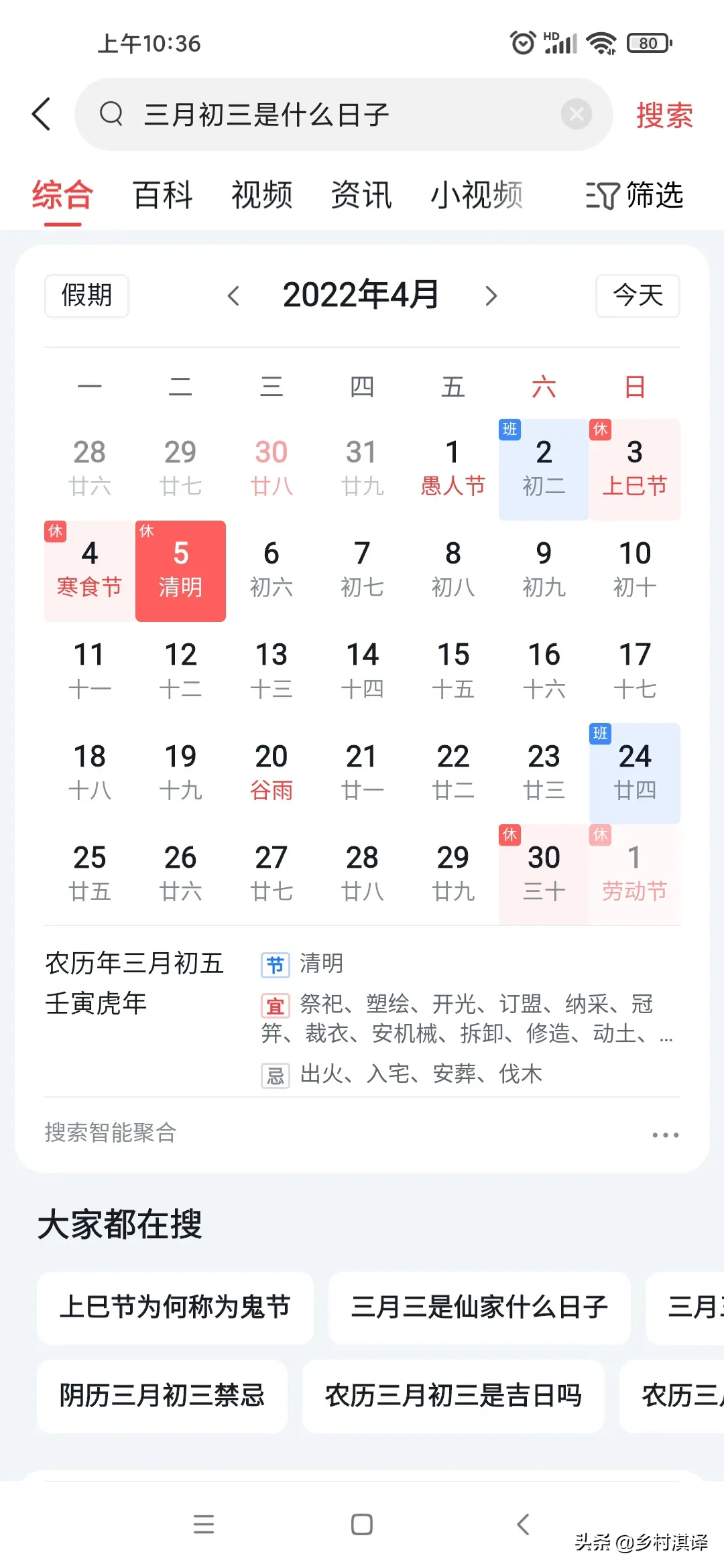Clear the search query text

pyautogui.click(x=576, y=115)
